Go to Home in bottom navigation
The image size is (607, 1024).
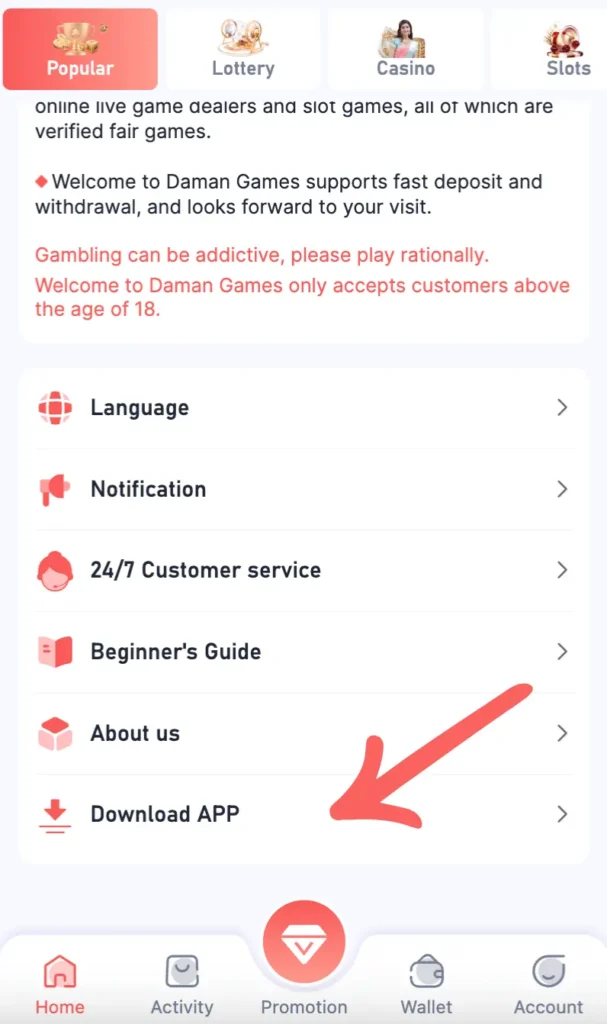point(60,984)
